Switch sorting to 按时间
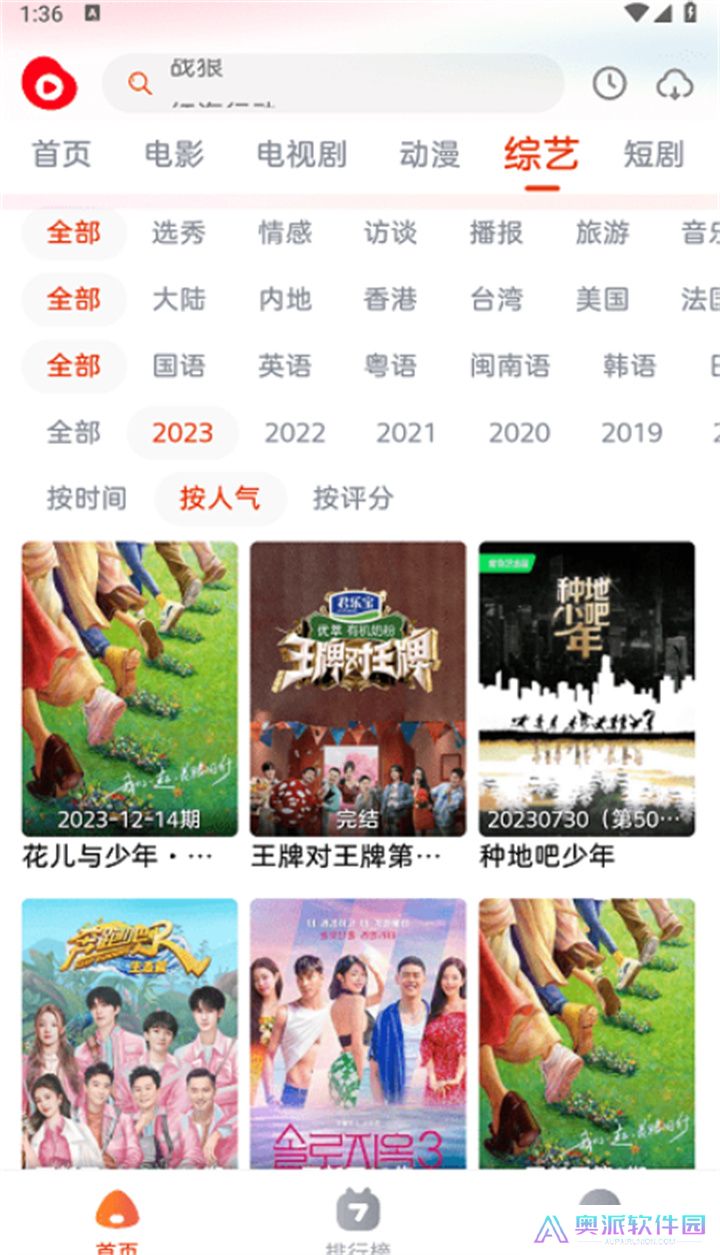Viewport: 720px width, 1255px height. click(85, 498)
